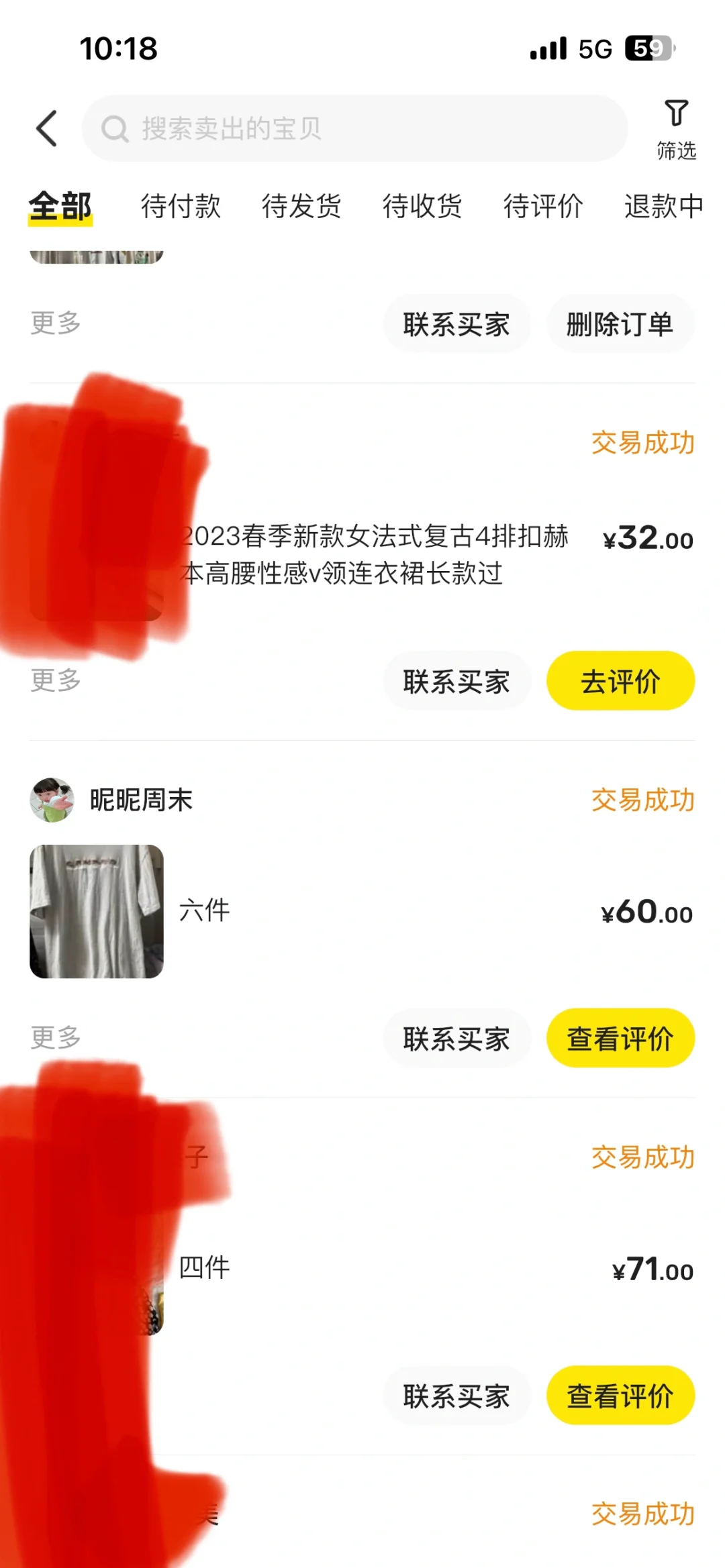Contact buyer of the 六件 order

(456, 1038)
